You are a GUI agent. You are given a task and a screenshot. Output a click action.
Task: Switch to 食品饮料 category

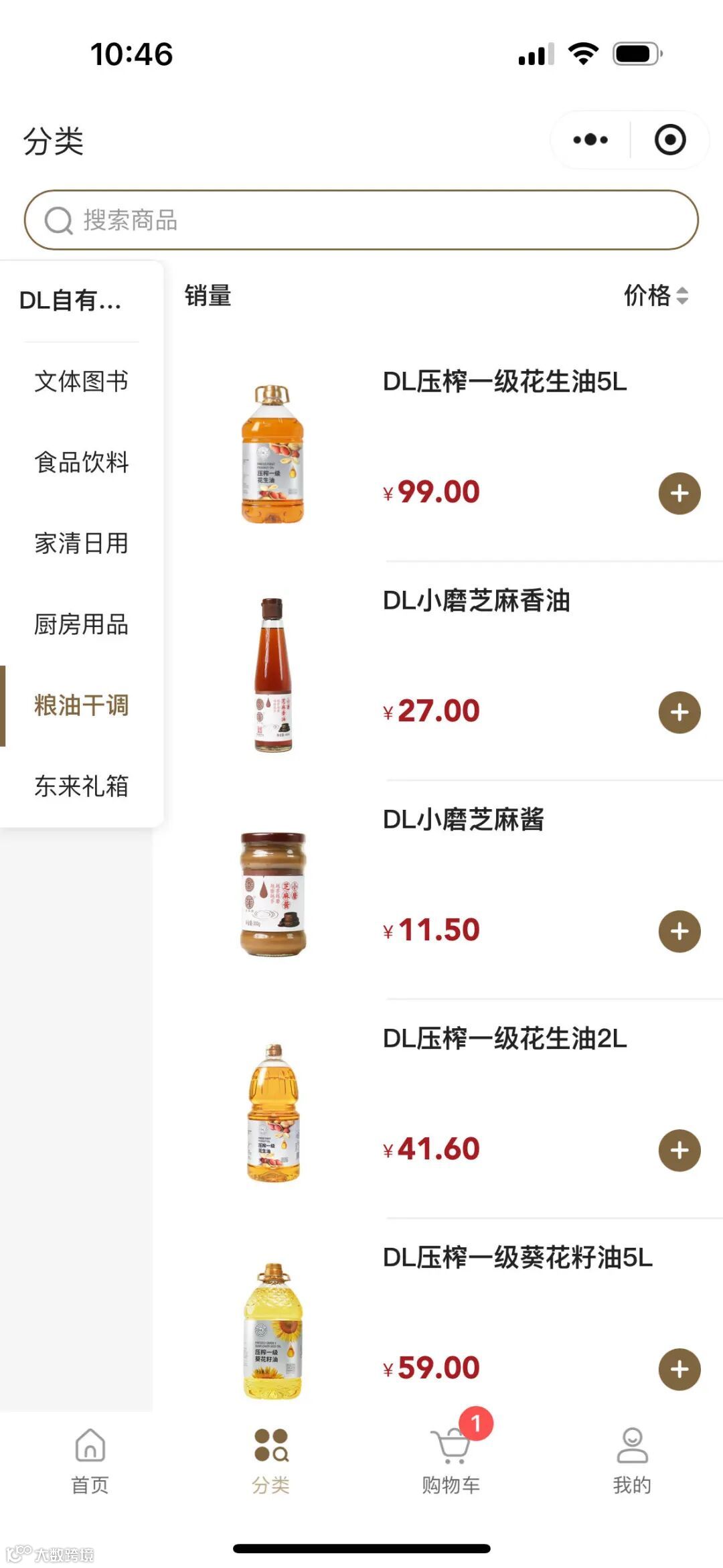point(81,462)
